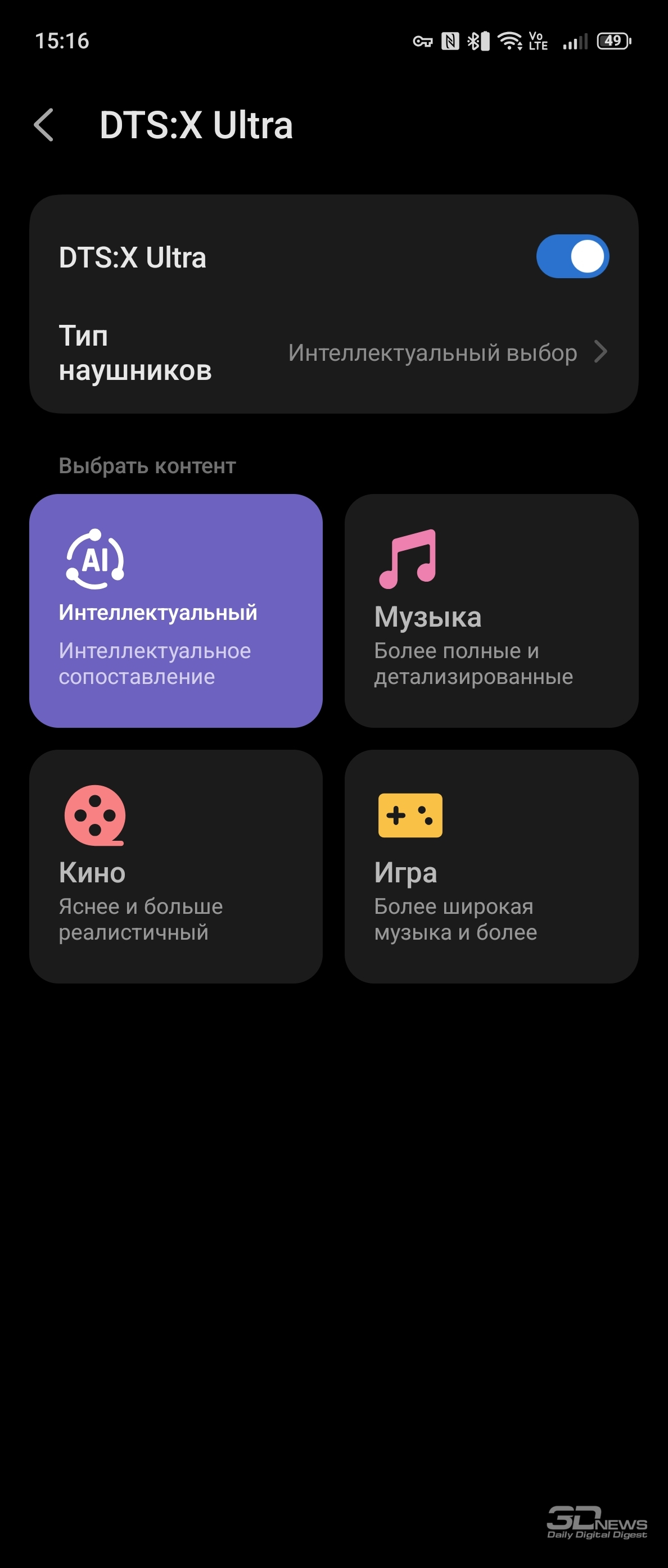Image resolution: width=668 pixels, height=1568 pixels.
Task: Select the Интеллектуальный content mode
Action: click(x=176, y=610)
